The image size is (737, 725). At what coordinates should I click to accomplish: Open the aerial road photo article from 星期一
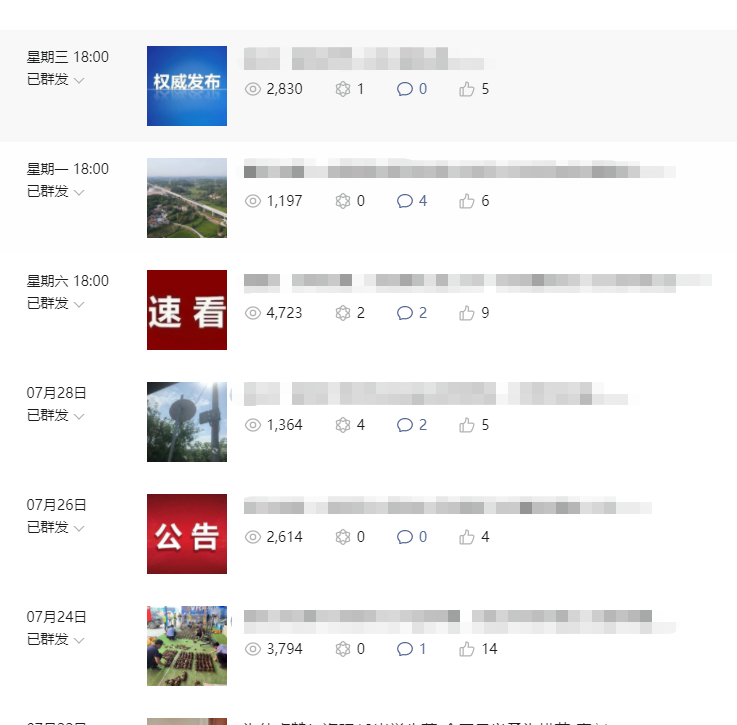pyautogui.click(x=186, y=198)
